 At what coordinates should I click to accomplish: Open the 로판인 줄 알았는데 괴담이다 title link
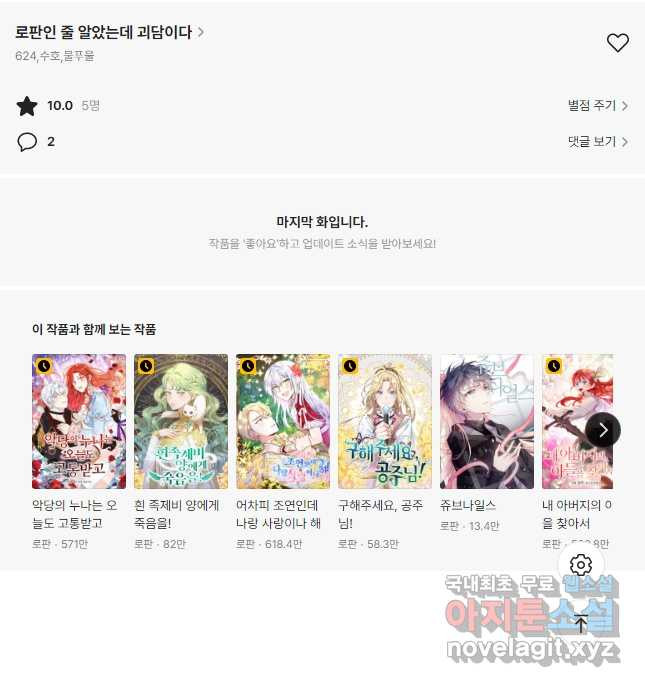click(x=109, y=32)
